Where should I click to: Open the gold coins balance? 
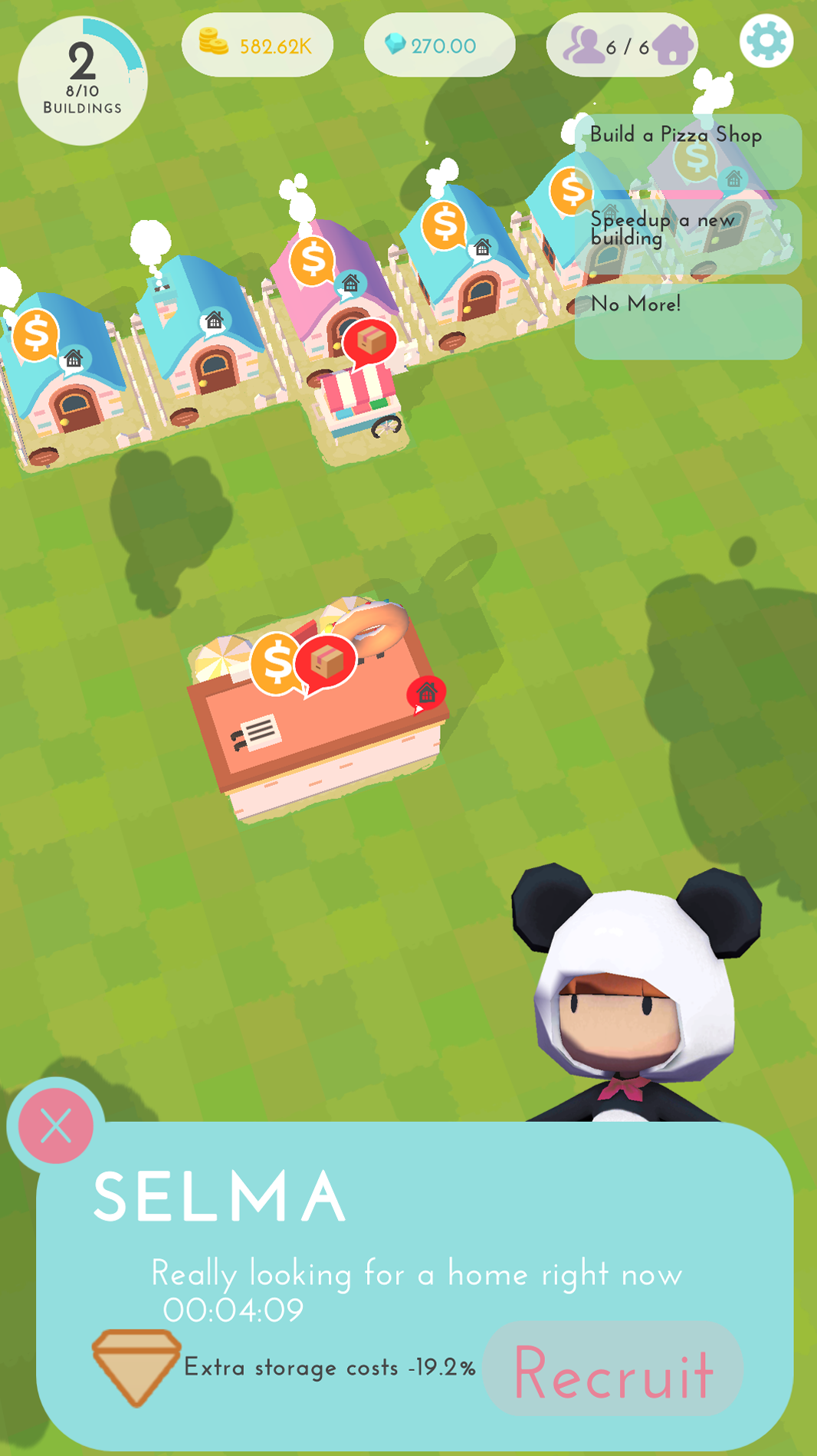pyautogui.click(x=257, y=45)
